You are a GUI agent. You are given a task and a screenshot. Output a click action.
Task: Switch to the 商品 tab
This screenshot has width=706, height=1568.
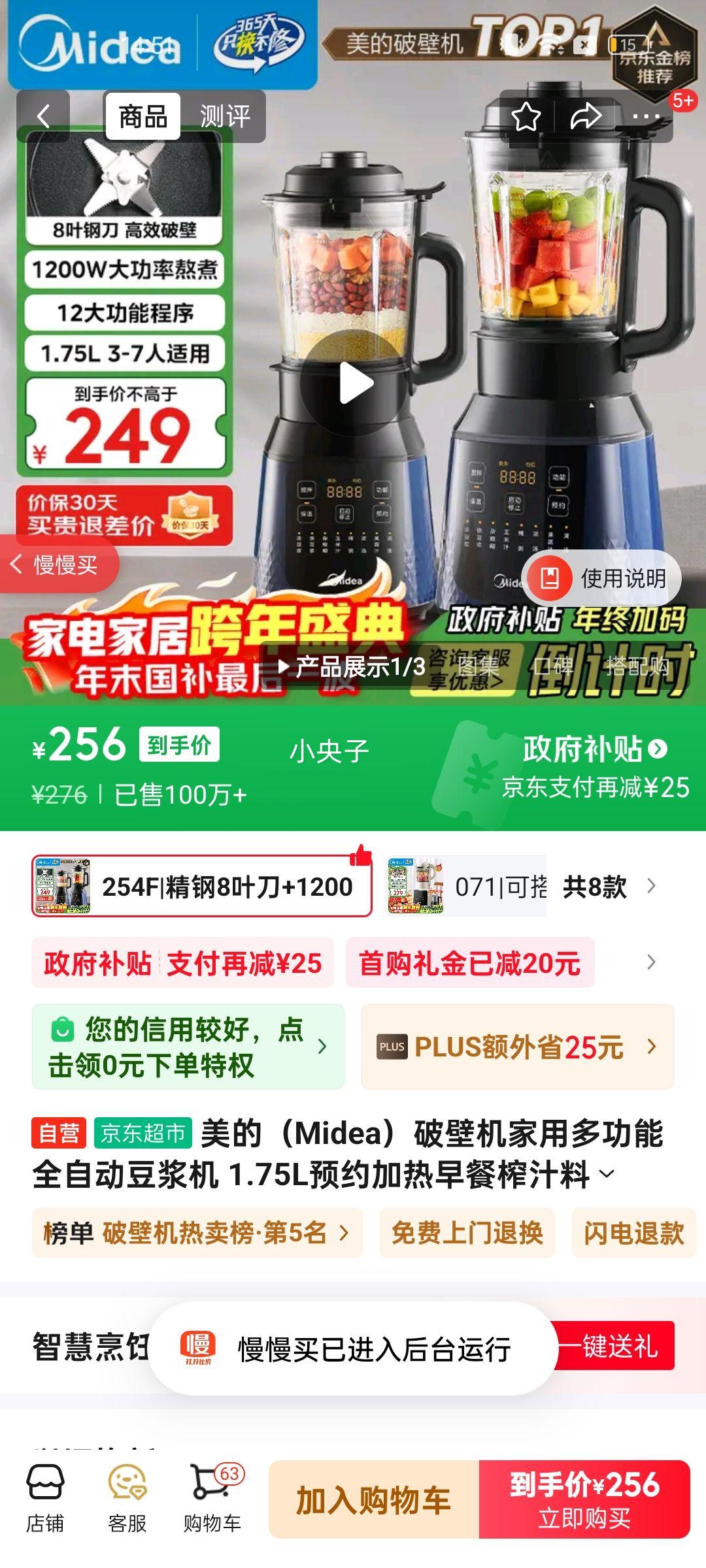[145, 116]
